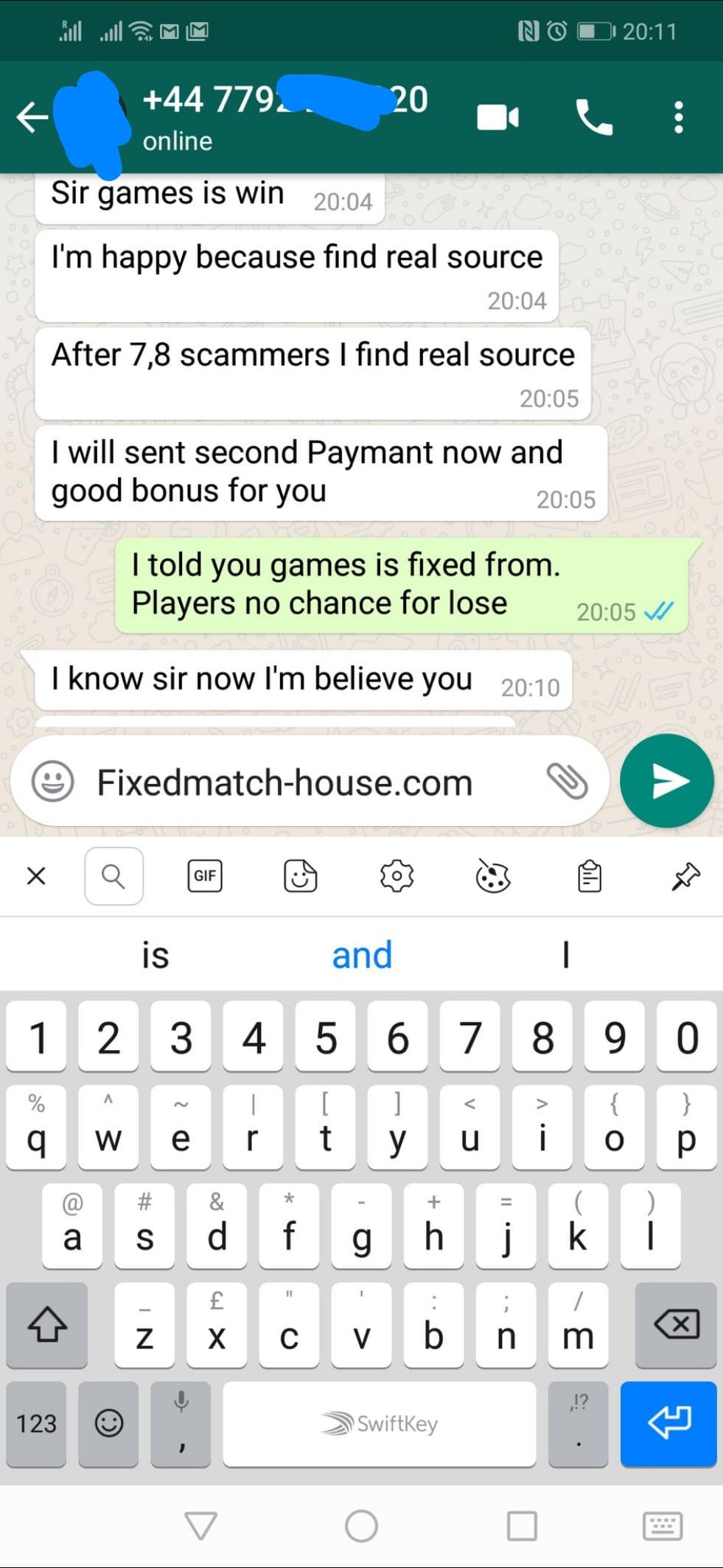
Task: Open the three-dot overflow menu
Action: coord(678,117)
